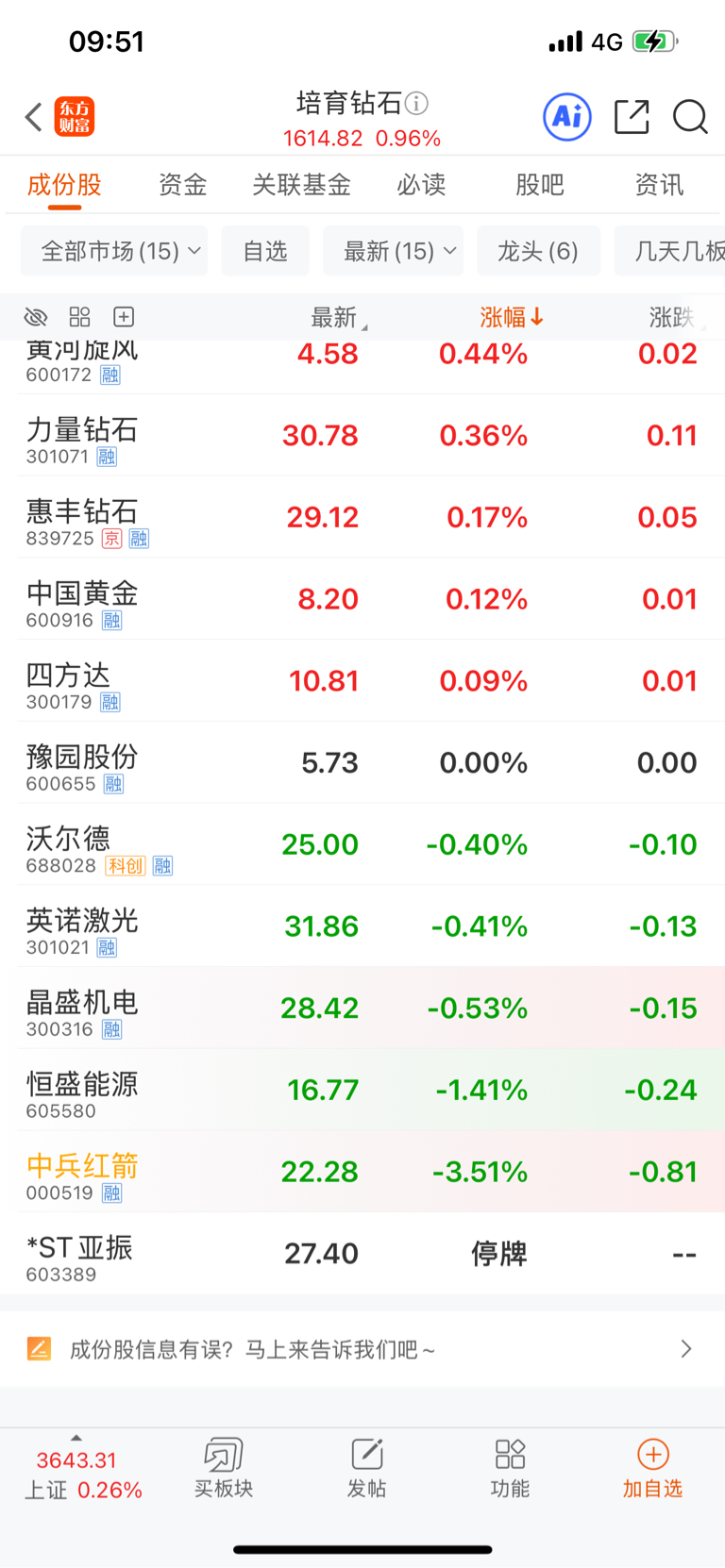Toggle the hide-eye icon in list header
Viewport: 725px width, 1568px height.
[x=36, y=317]
